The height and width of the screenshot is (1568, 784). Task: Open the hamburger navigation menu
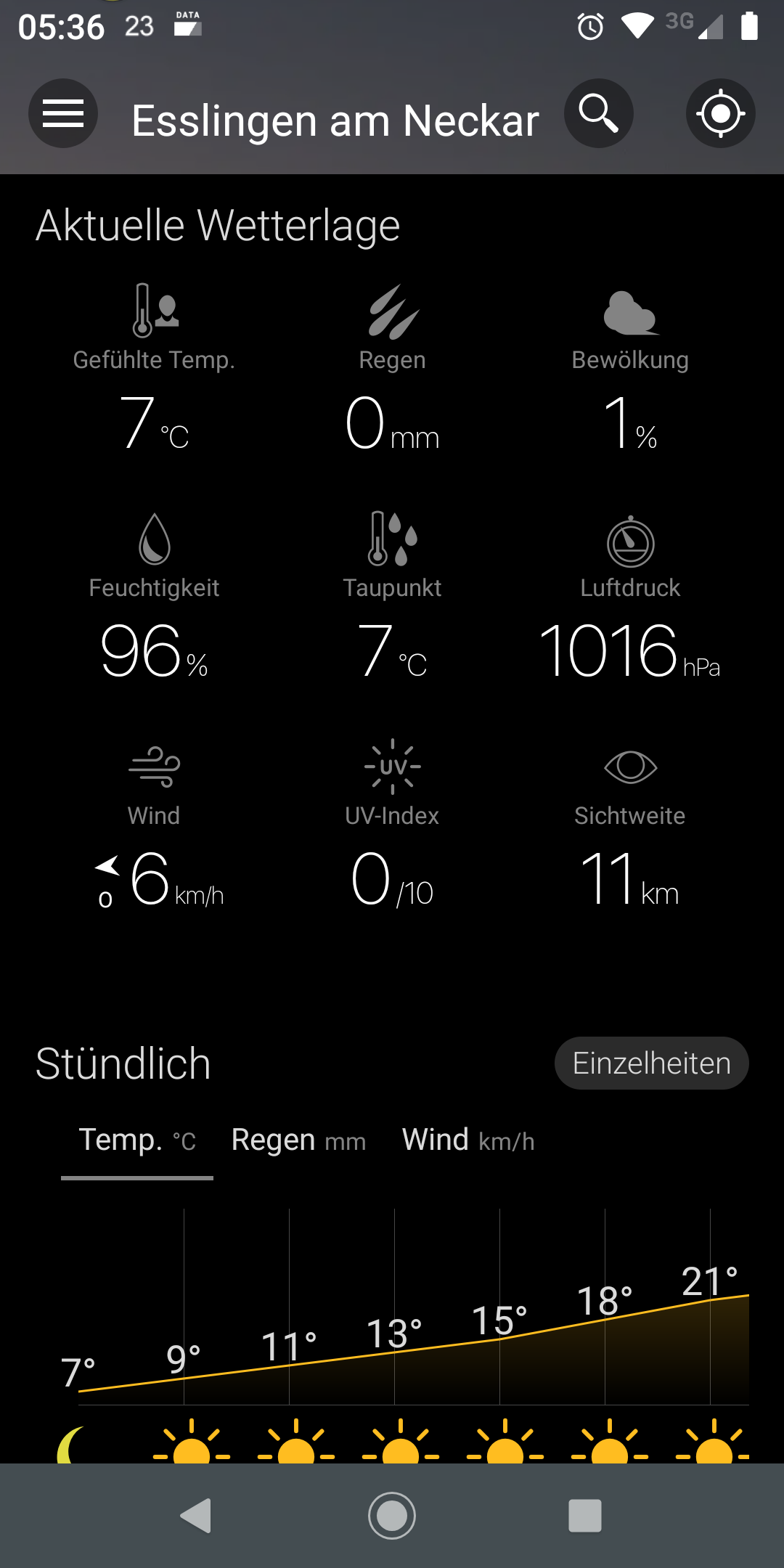tap(63, 114)
